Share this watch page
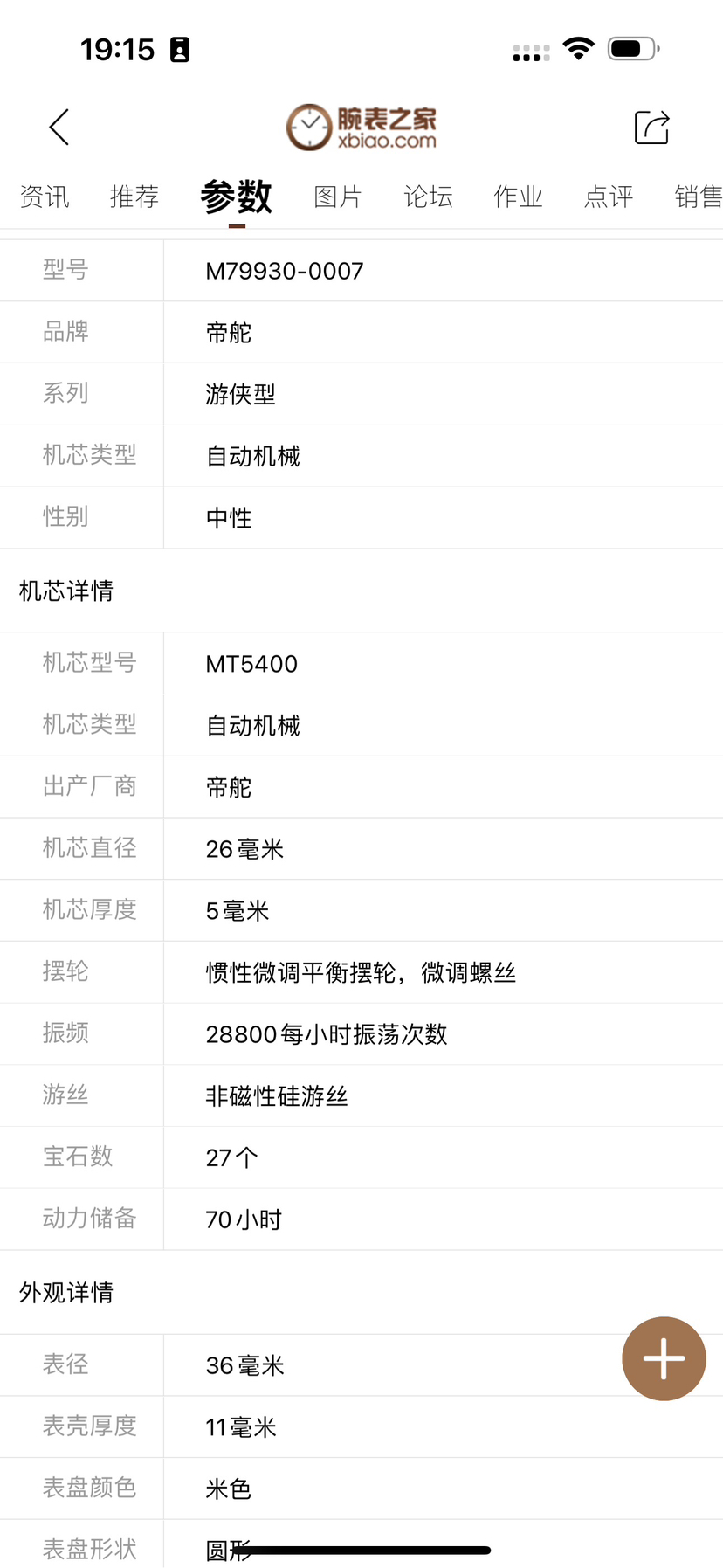Viewport: 723px width, 1568px height. pyautogui.click(x=651, y=128)
